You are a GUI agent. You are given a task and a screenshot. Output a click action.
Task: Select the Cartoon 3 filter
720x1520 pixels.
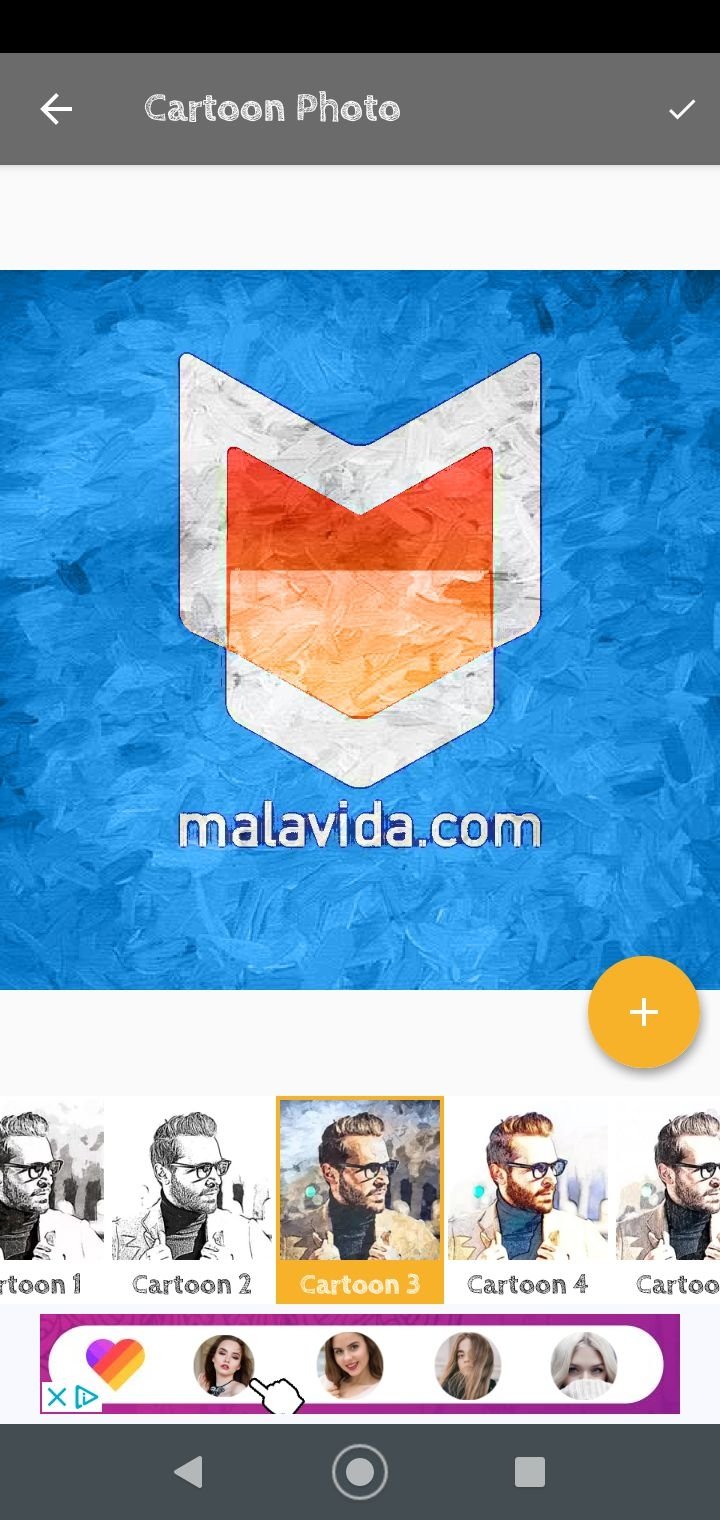click(360, 1200)
